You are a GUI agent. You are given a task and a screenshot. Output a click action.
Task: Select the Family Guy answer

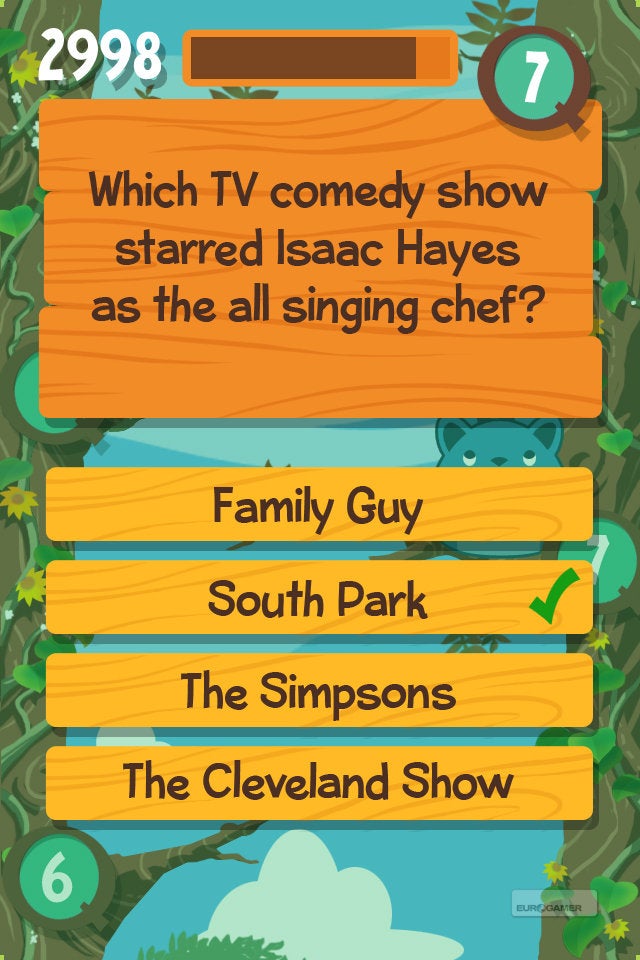coord(318,506)
